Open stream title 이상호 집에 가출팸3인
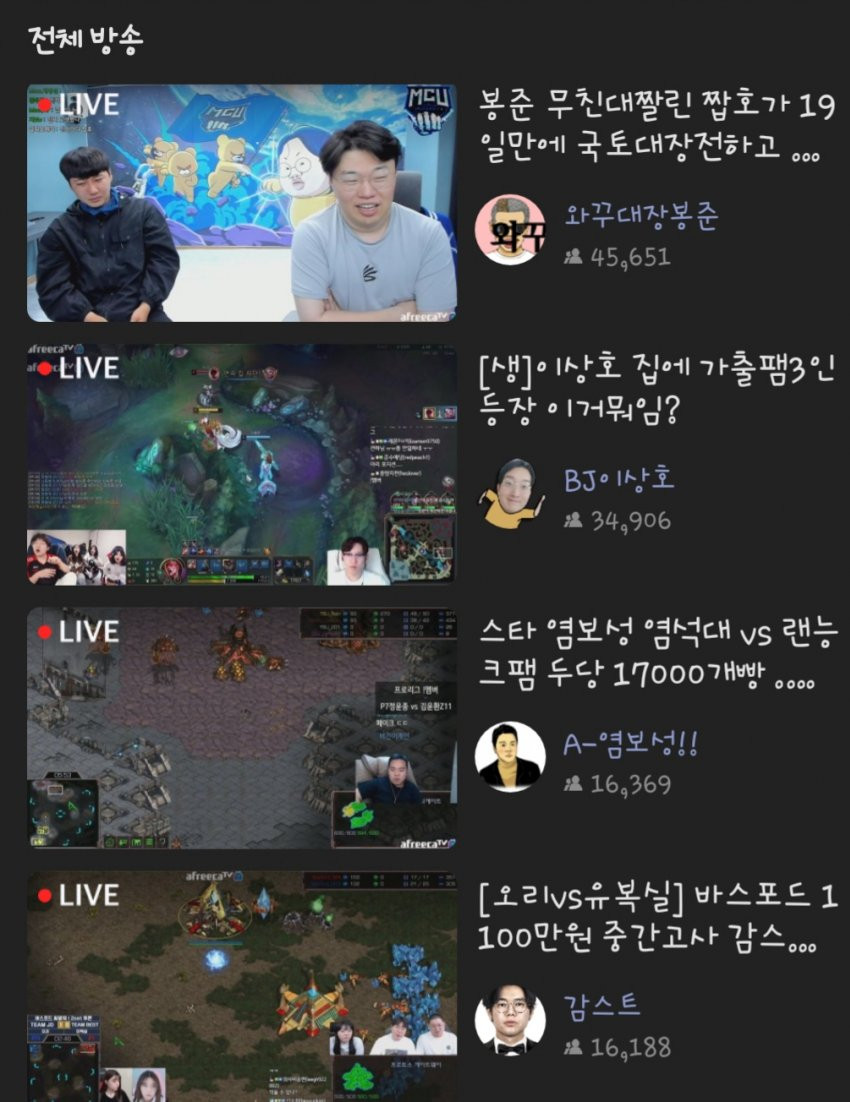850x1102 pixels. (657, 391)
